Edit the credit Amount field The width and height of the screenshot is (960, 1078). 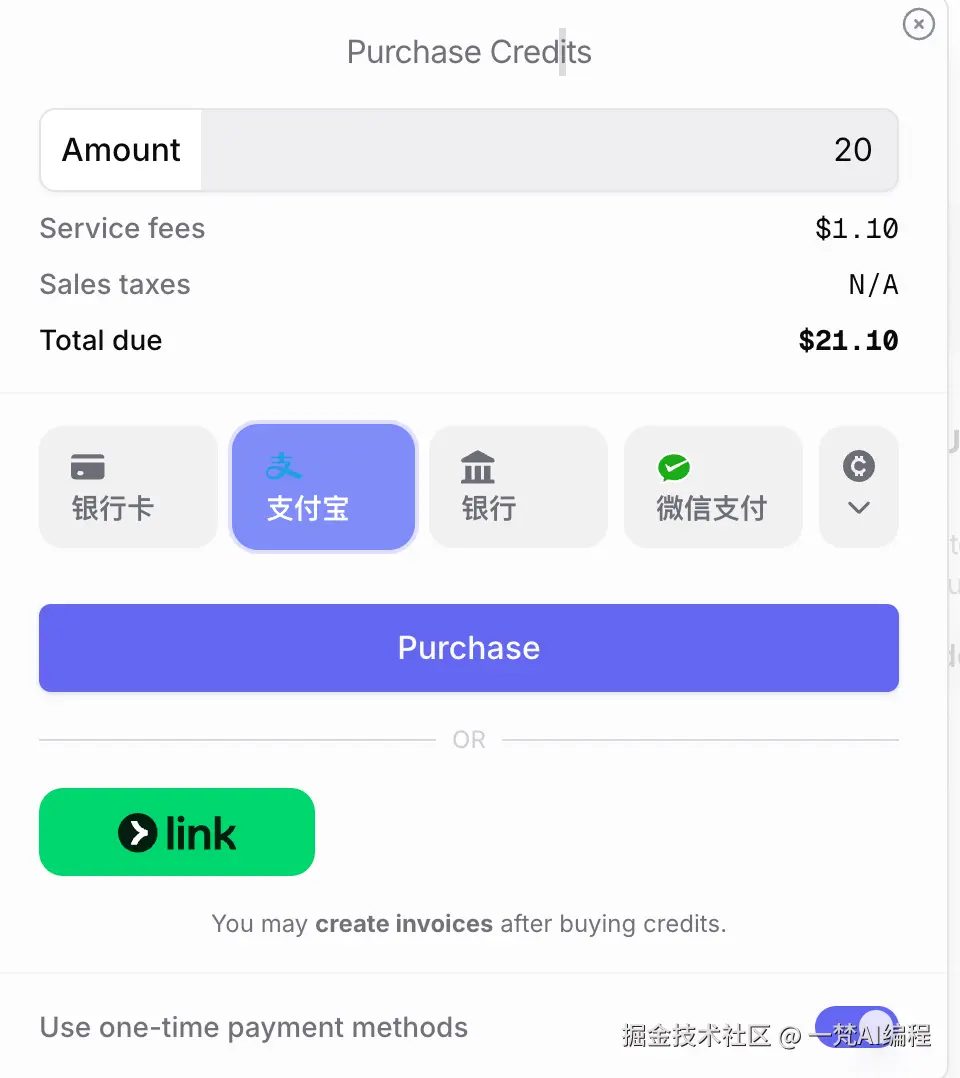click(x=548, y=150)
